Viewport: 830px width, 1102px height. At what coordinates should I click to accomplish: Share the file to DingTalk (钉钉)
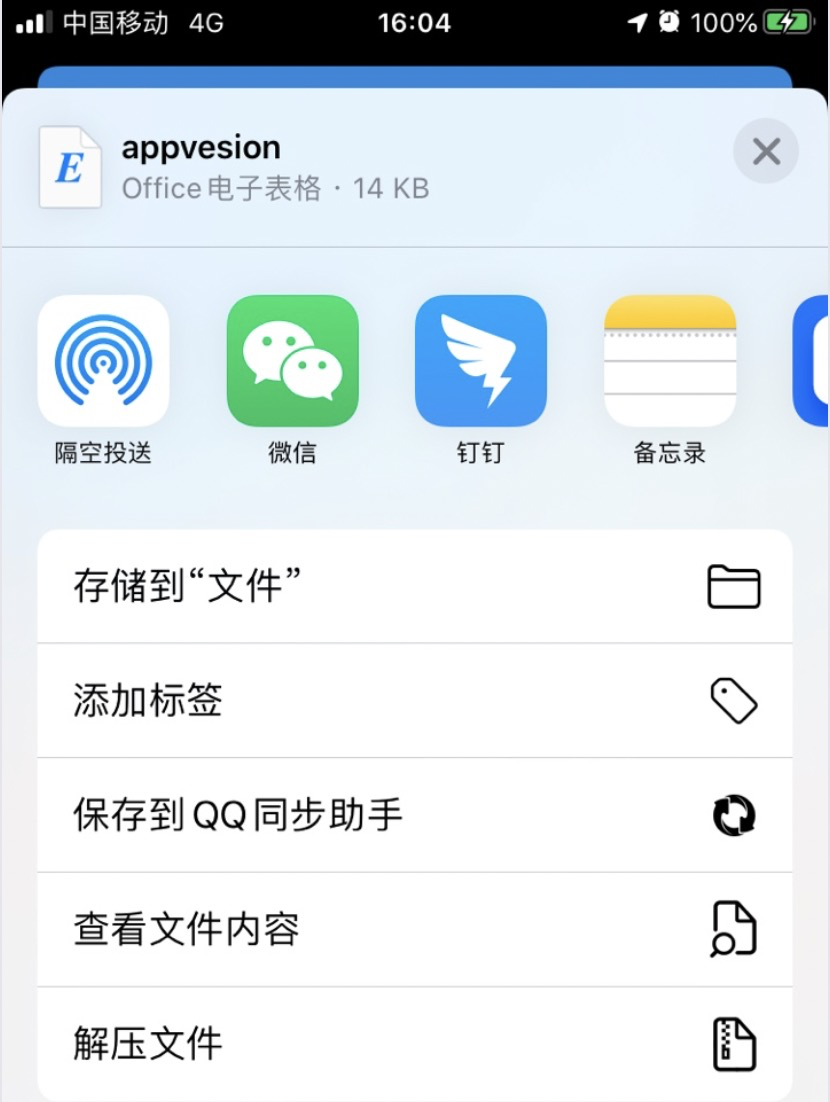(481, 361)
